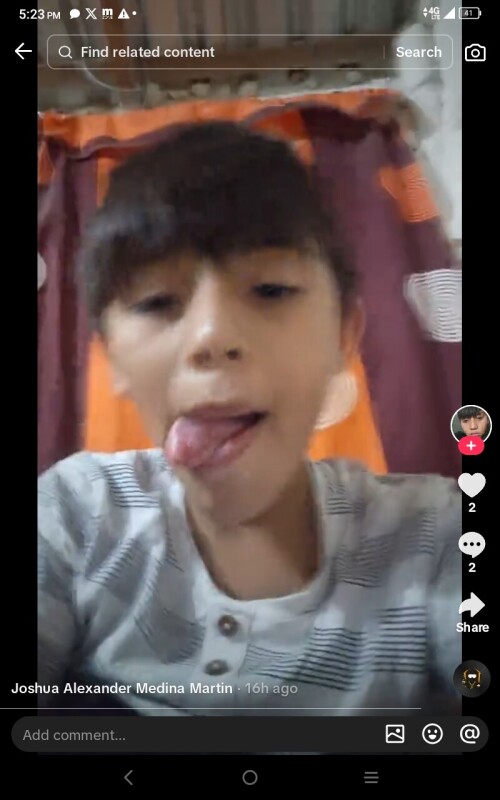Attach an image to the comment
Viewport: 500px width, 800px height.
pos(395,734)
